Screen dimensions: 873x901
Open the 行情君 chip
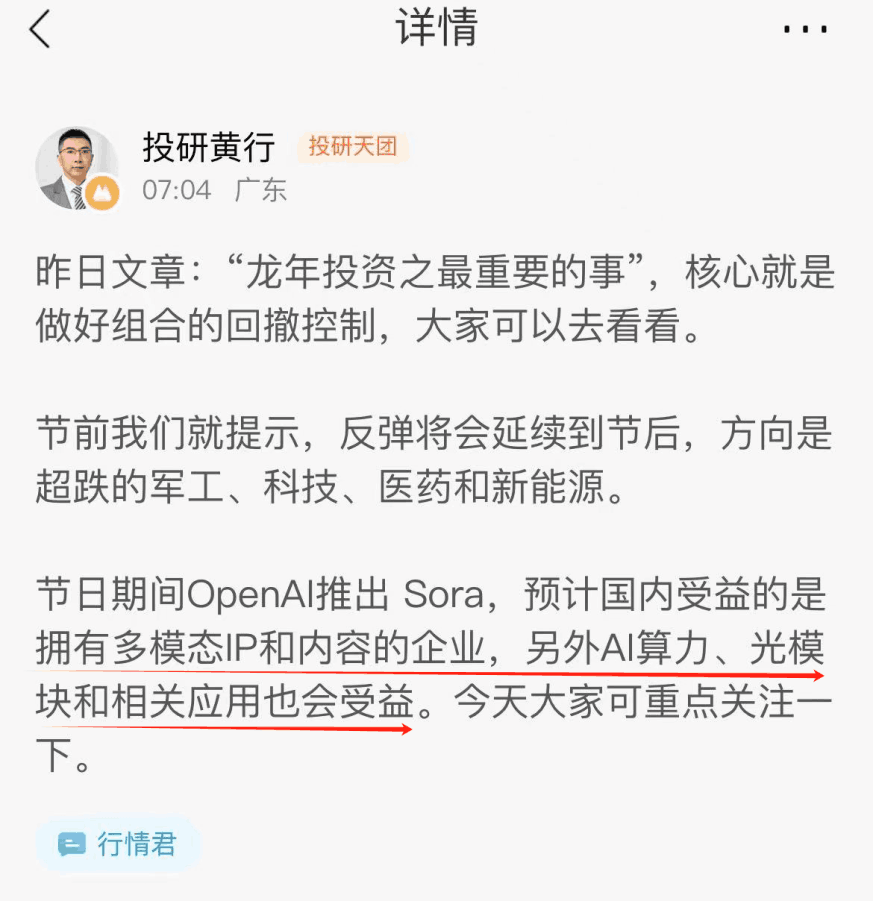tap(118, 844)
